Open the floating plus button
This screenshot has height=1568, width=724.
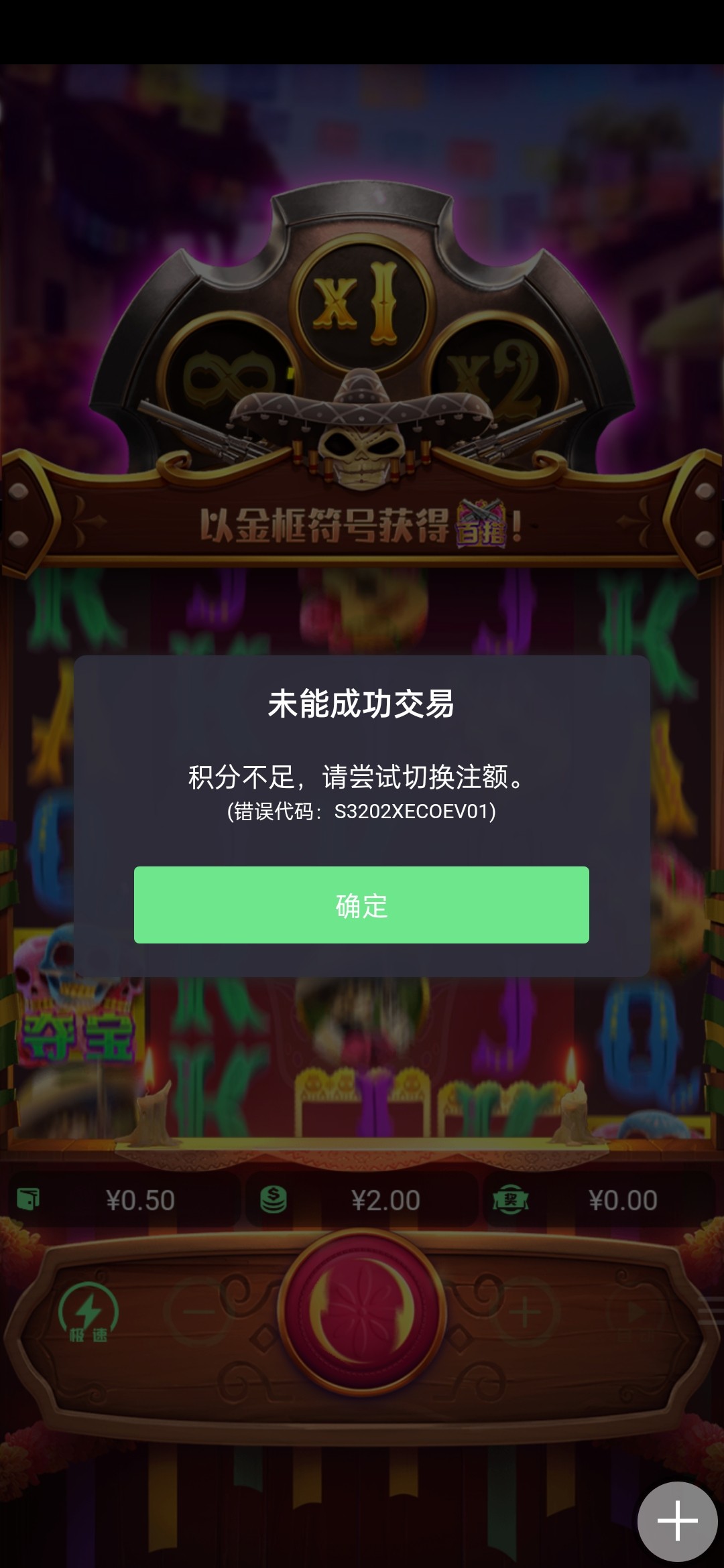(x=677, y=1521)
